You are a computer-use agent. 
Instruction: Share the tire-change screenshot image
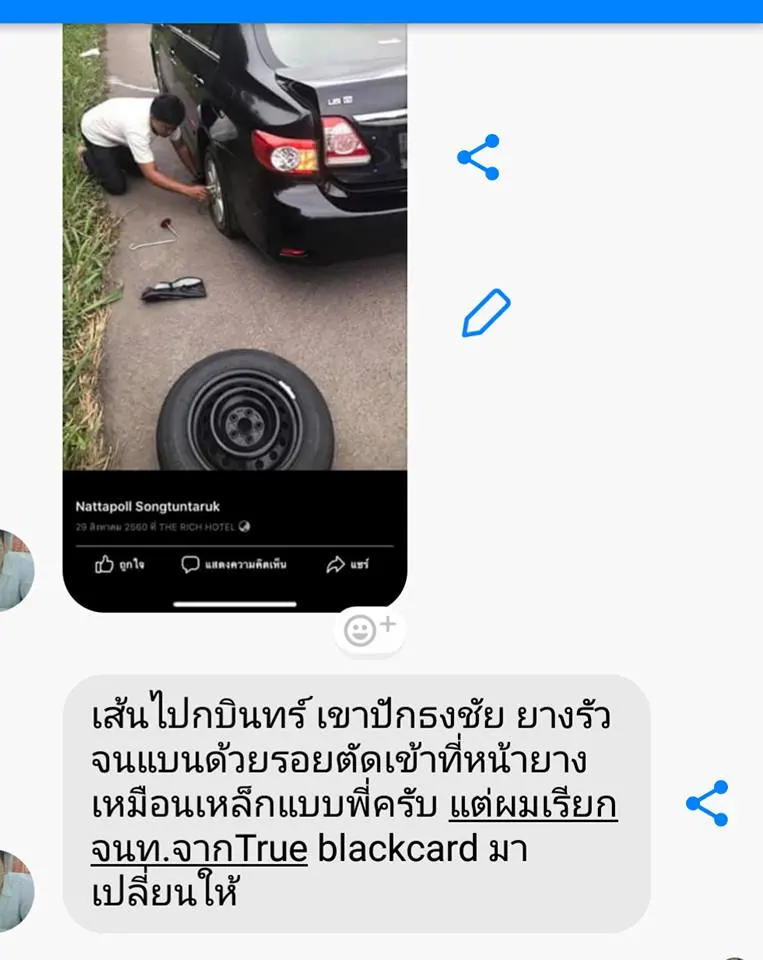(x=478, y=157)
